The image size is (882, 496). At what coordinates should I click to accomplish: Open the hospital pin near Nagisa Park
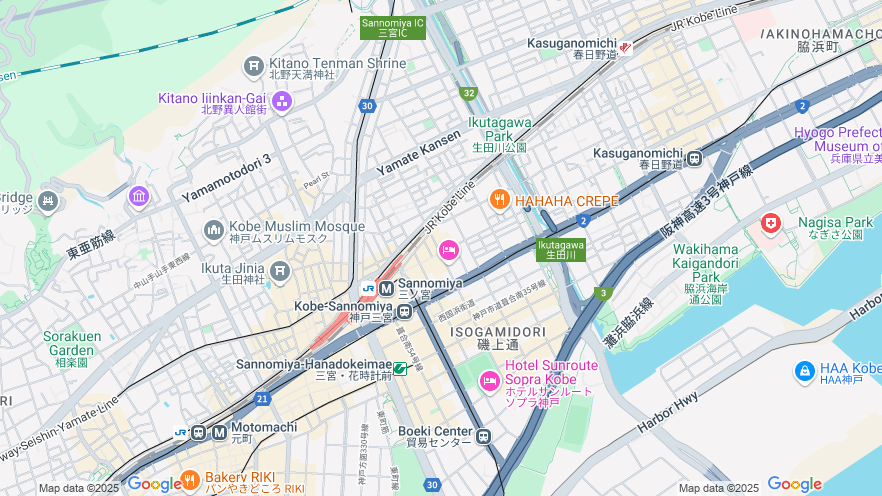(x=770, y=223)
